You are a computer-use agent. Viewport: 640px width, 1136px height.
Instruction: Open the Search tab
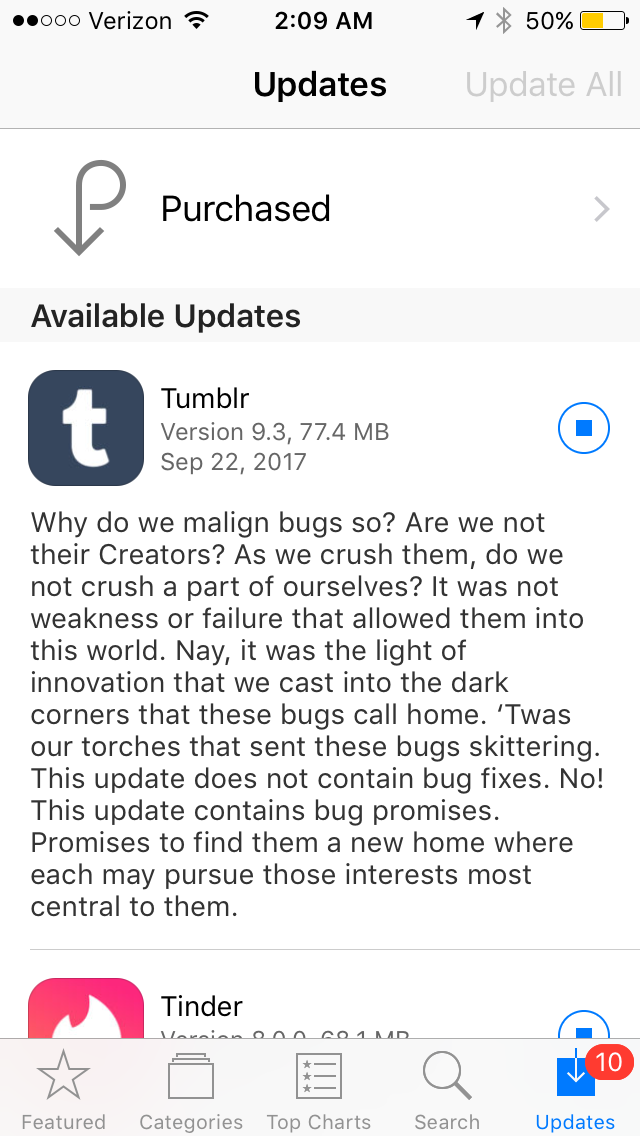pyautogui.click(x=447, y=1089)
